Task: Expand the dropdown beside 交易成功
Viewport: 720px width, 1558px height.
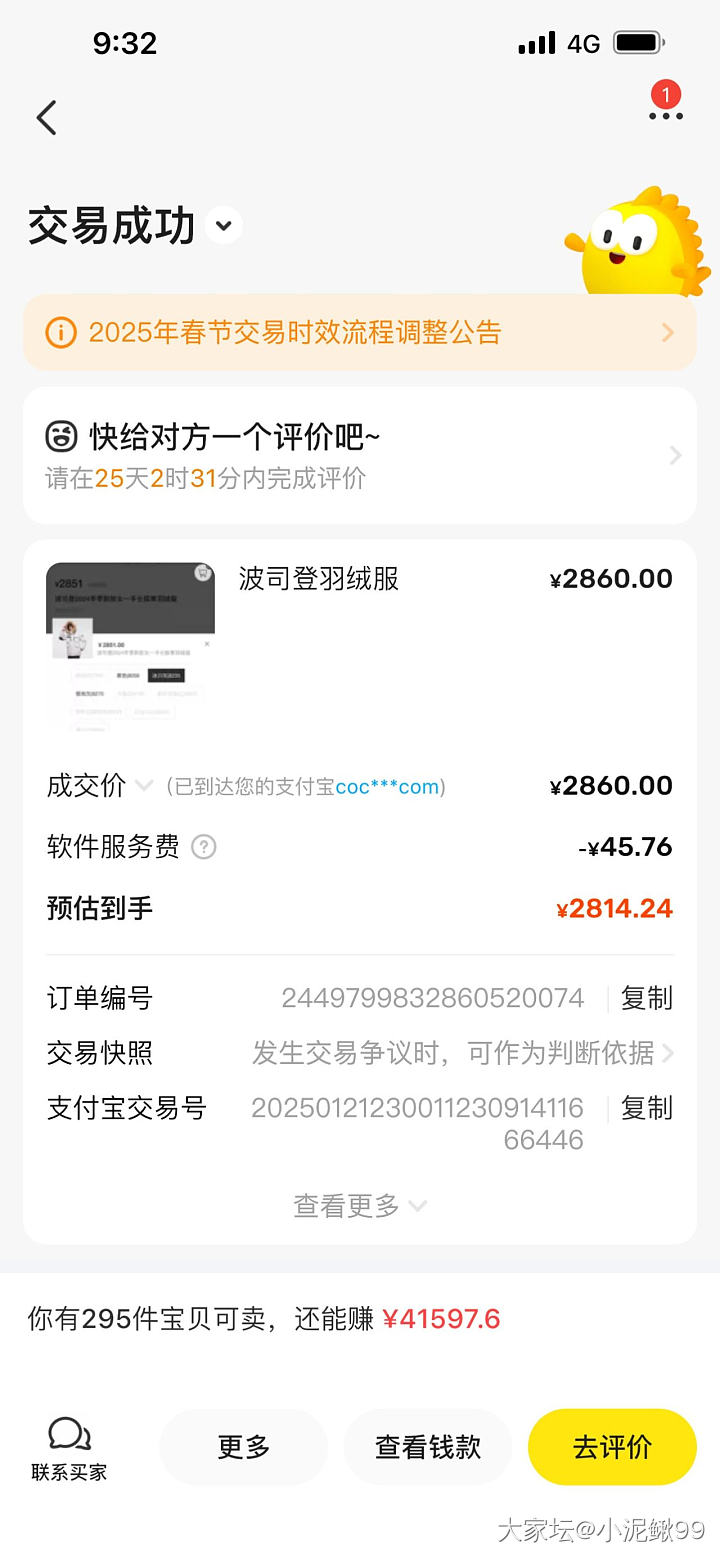Action: [x=224, y=225]
